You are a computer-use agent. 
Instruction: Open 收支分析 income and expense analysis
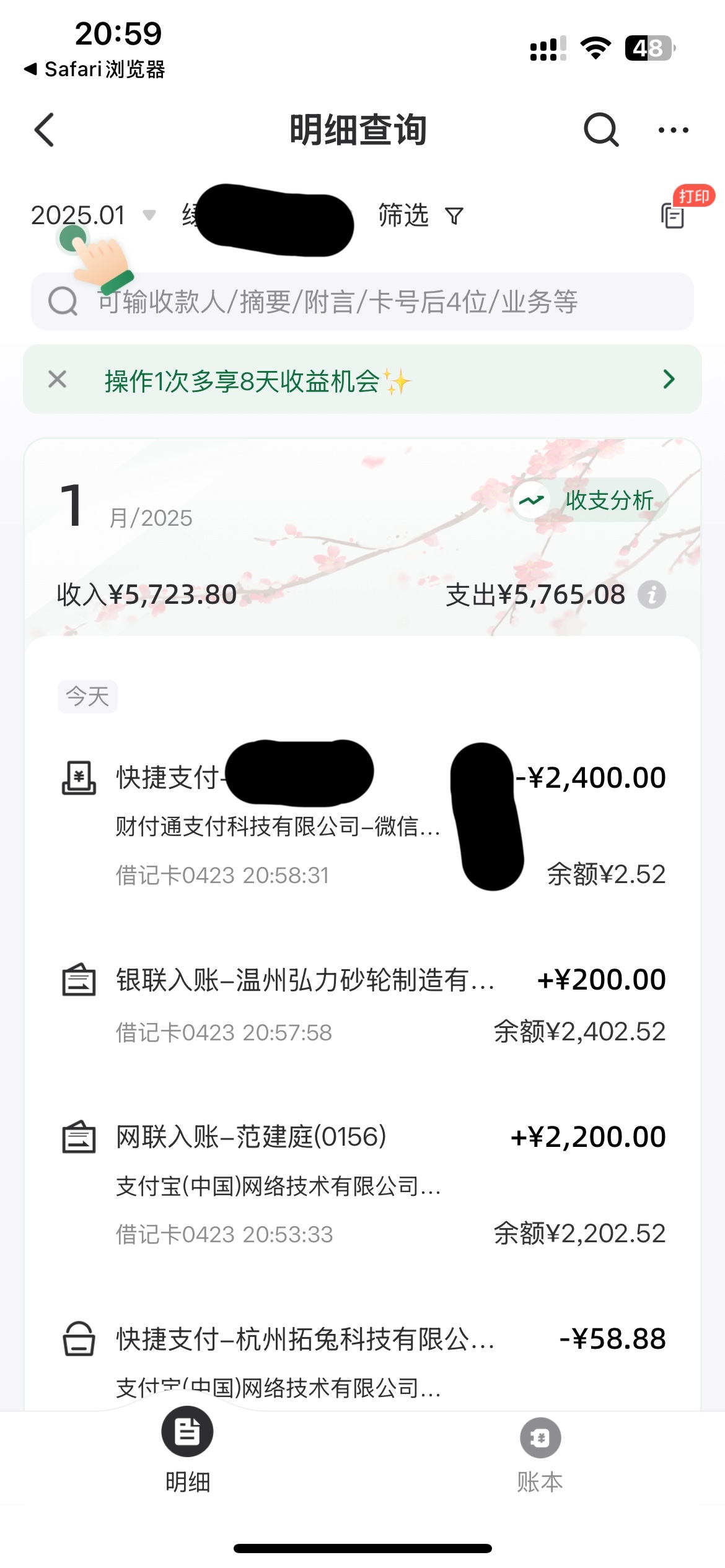[x=591, y=500]
